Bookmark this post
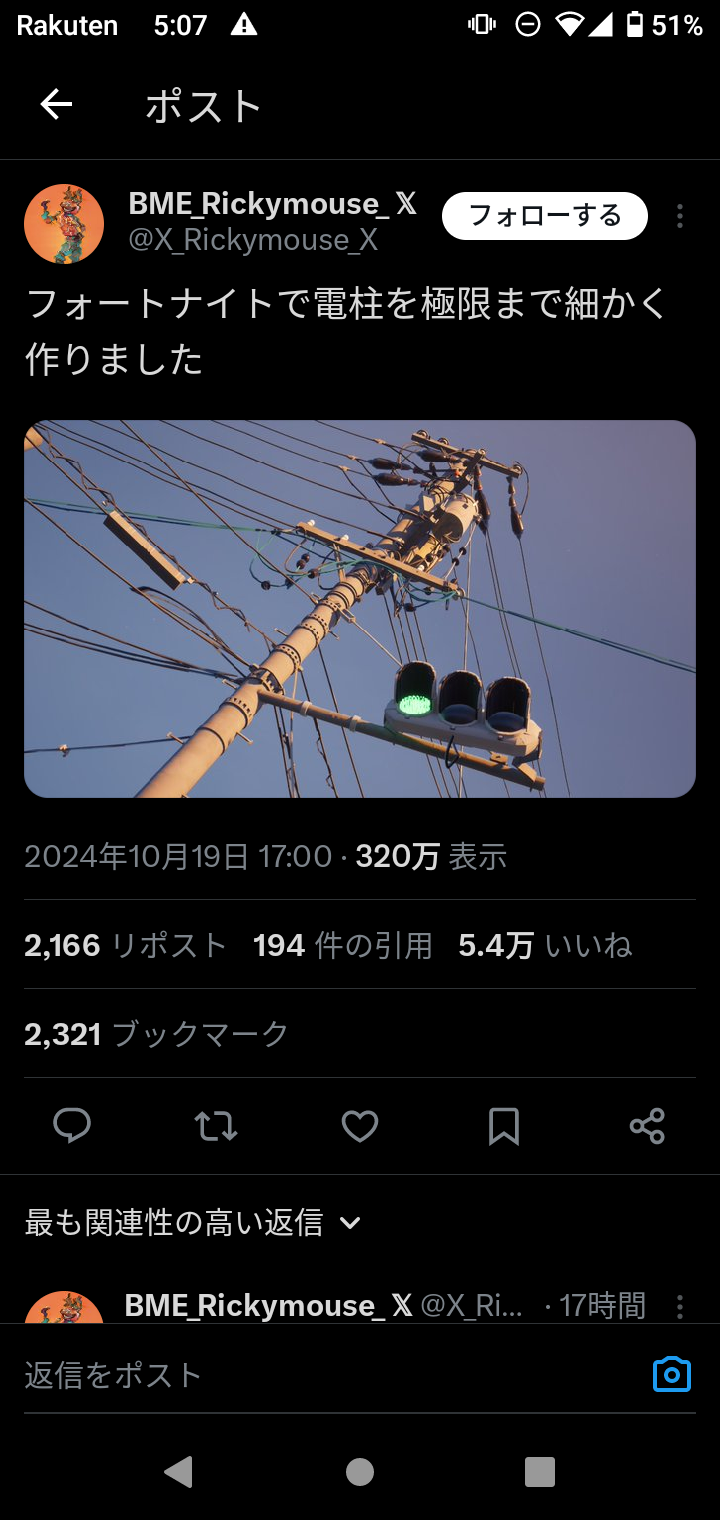 coord(504,1126)
